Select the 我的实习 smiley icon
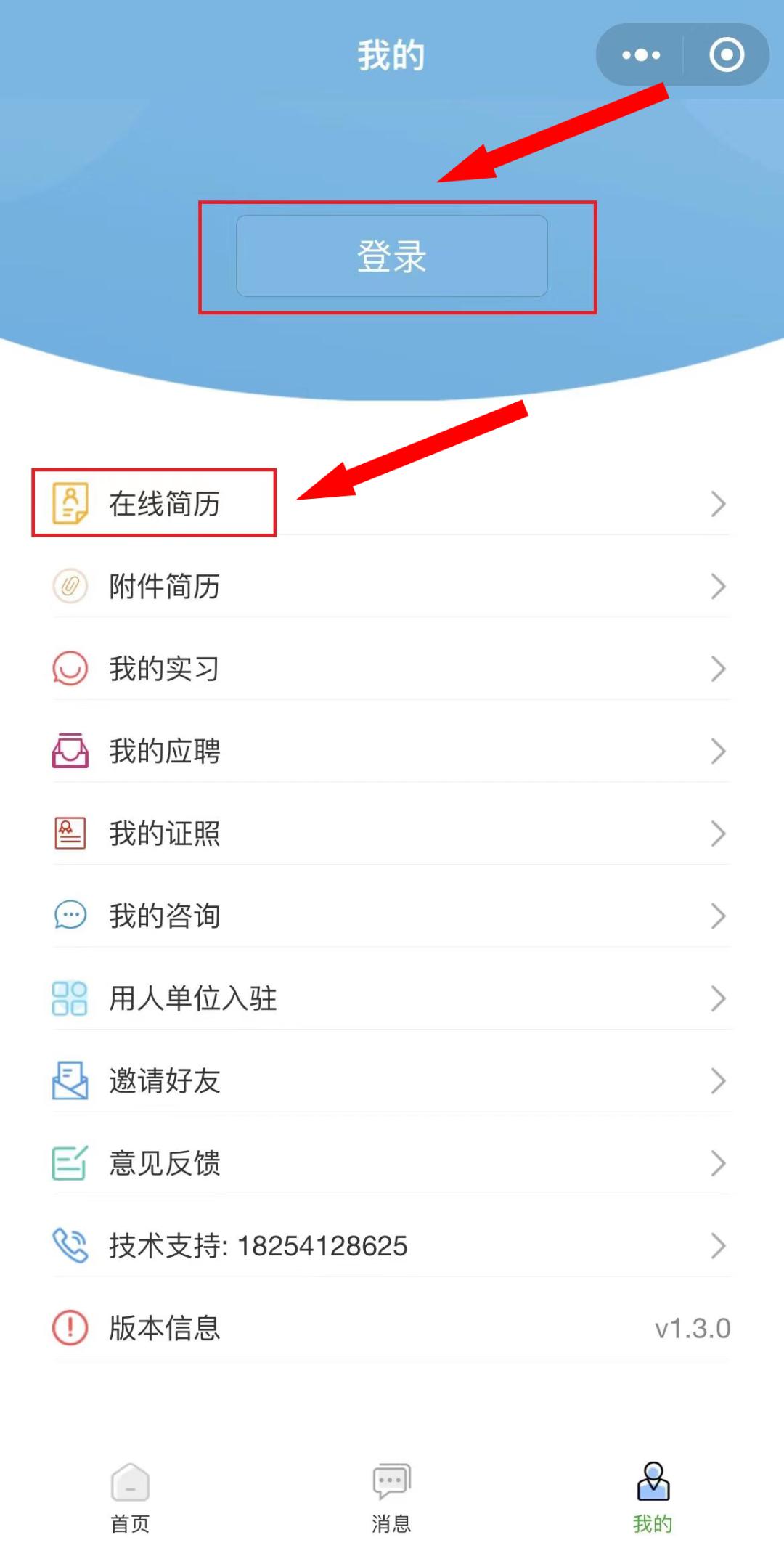This screenshot has width=784, height=1564. click(x=69, y=667)
